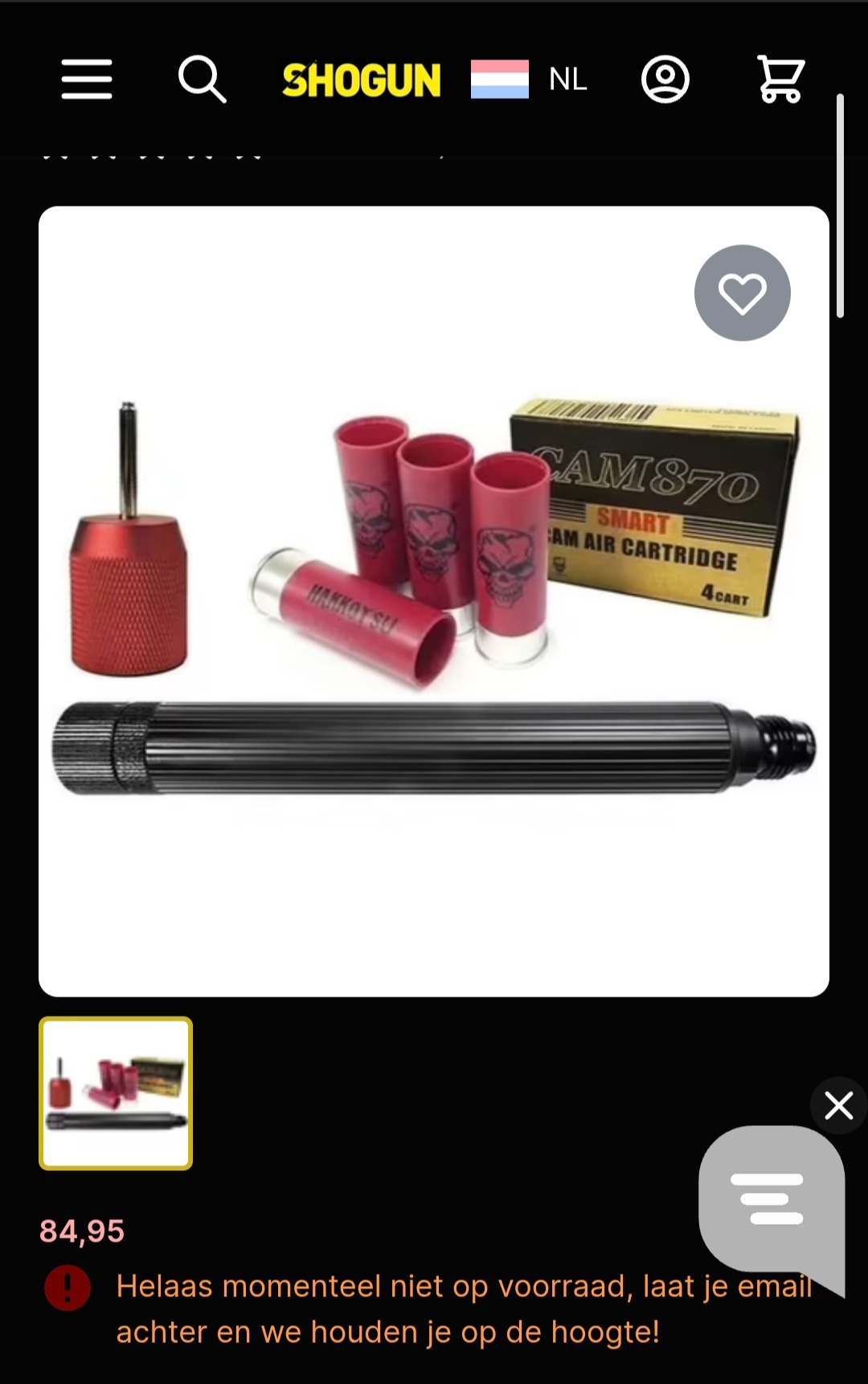The image size is (868, 1384).
Task: View the shopping cart
Action: 780,80
